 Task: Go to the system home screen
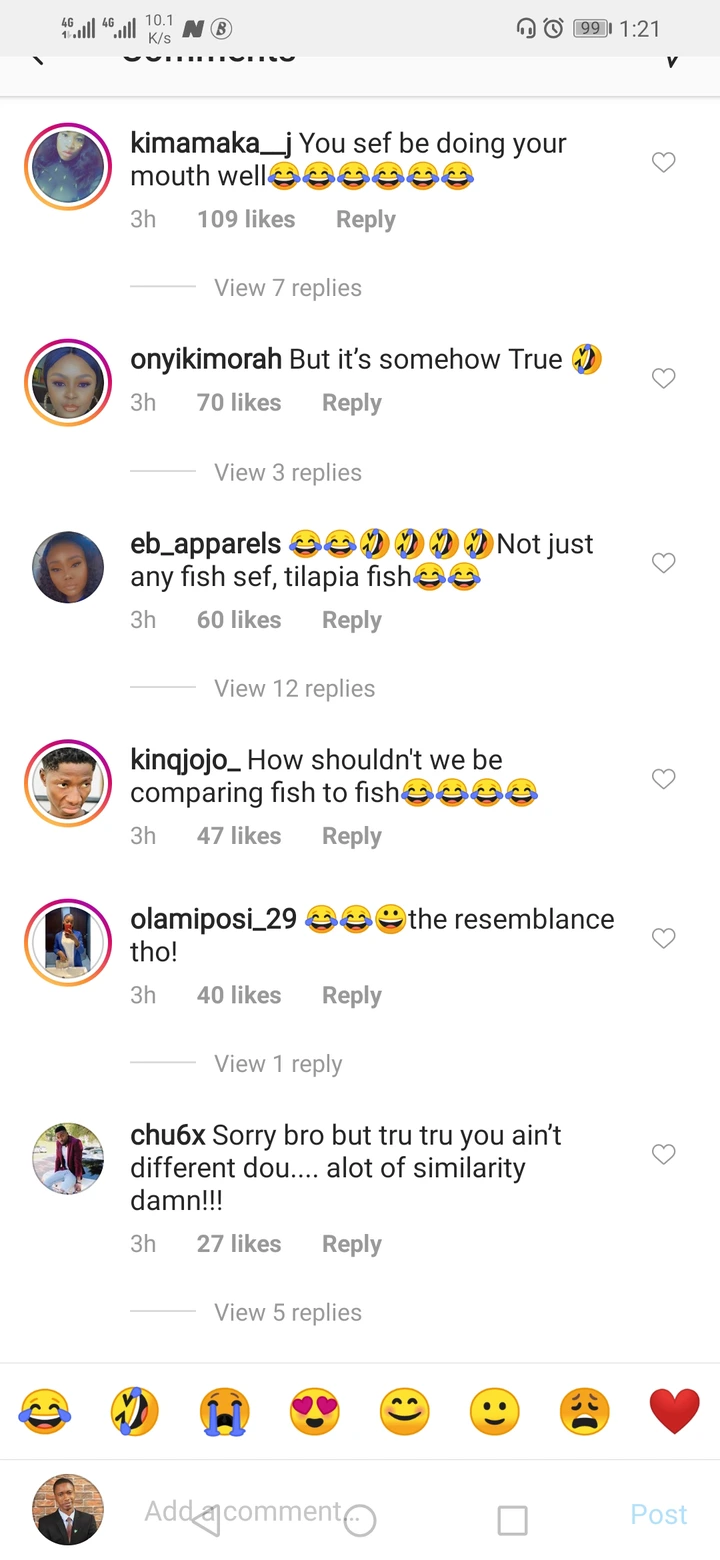[x=360, y=1521]
